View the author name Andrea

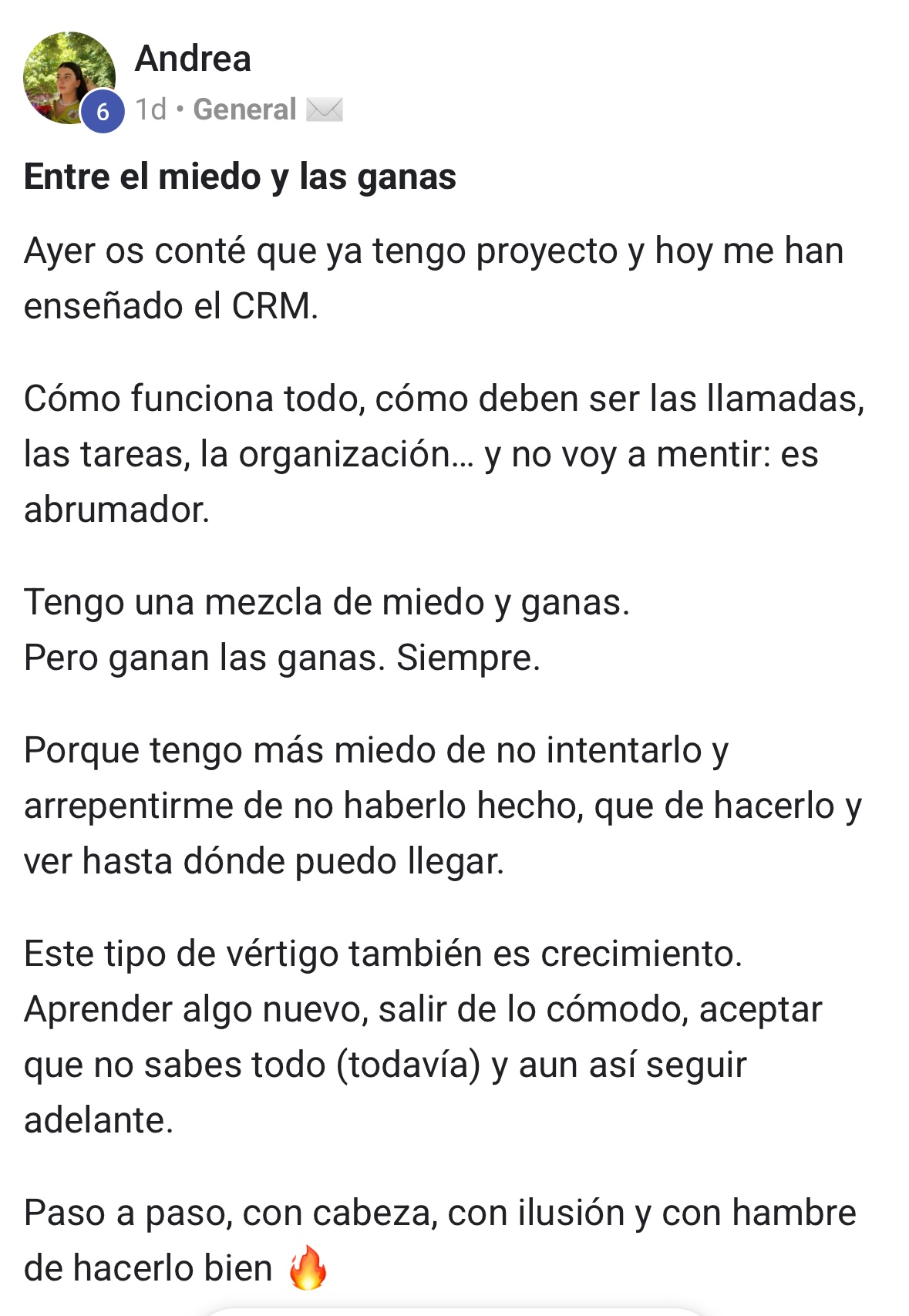(x=193, y=59)
